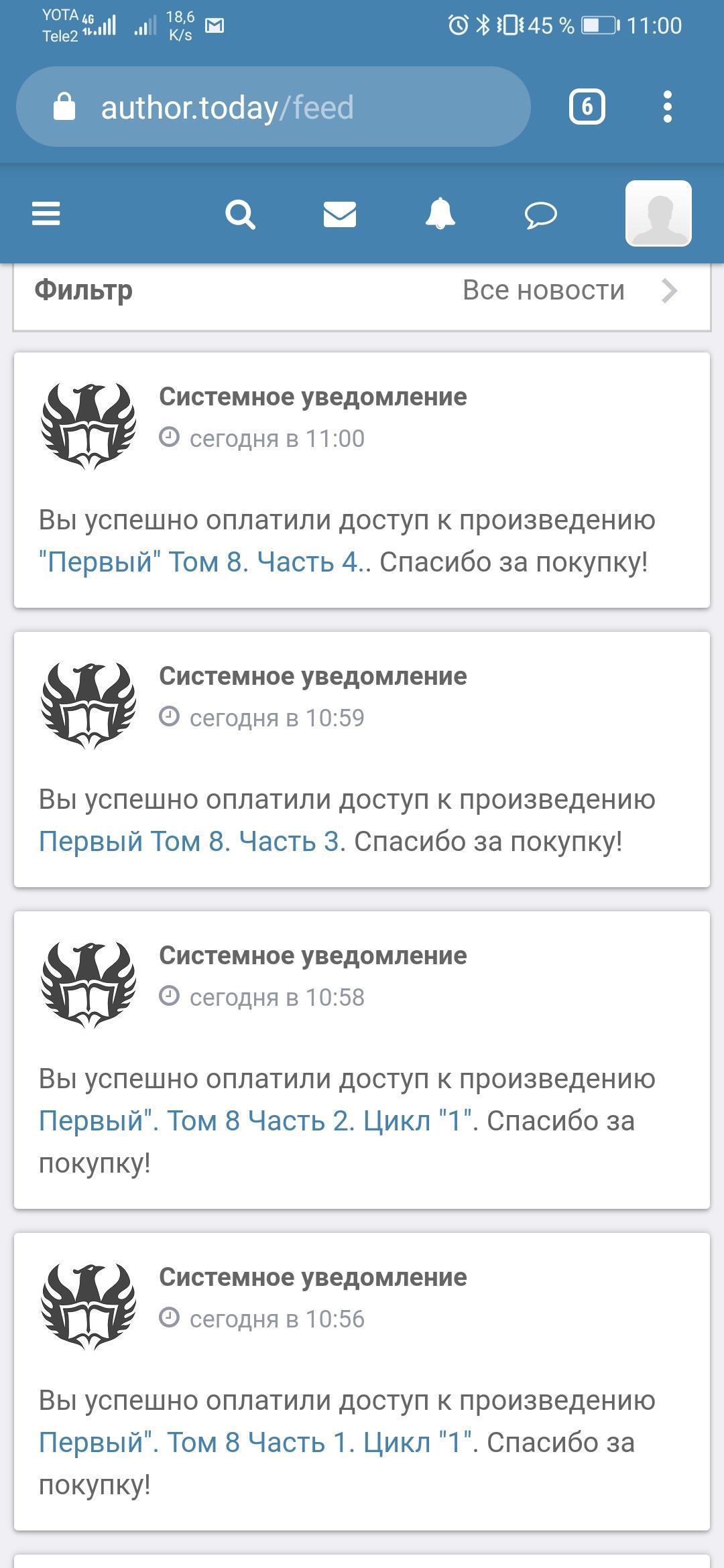Open the browser tab switcher
This screenshot has width=724, height=1568.
pos(587,107)
